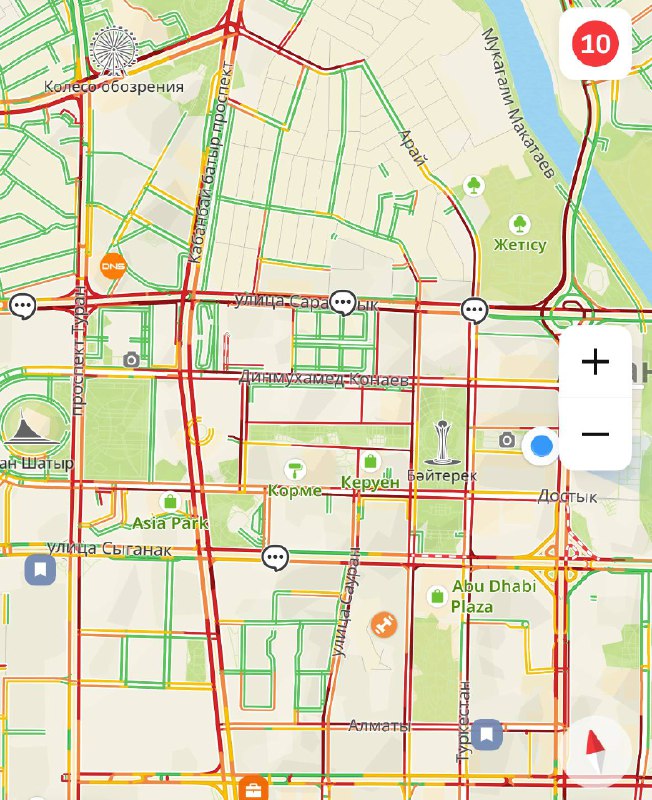
Task: Select the Керуен shopping marker
Action: click(371, 462)
